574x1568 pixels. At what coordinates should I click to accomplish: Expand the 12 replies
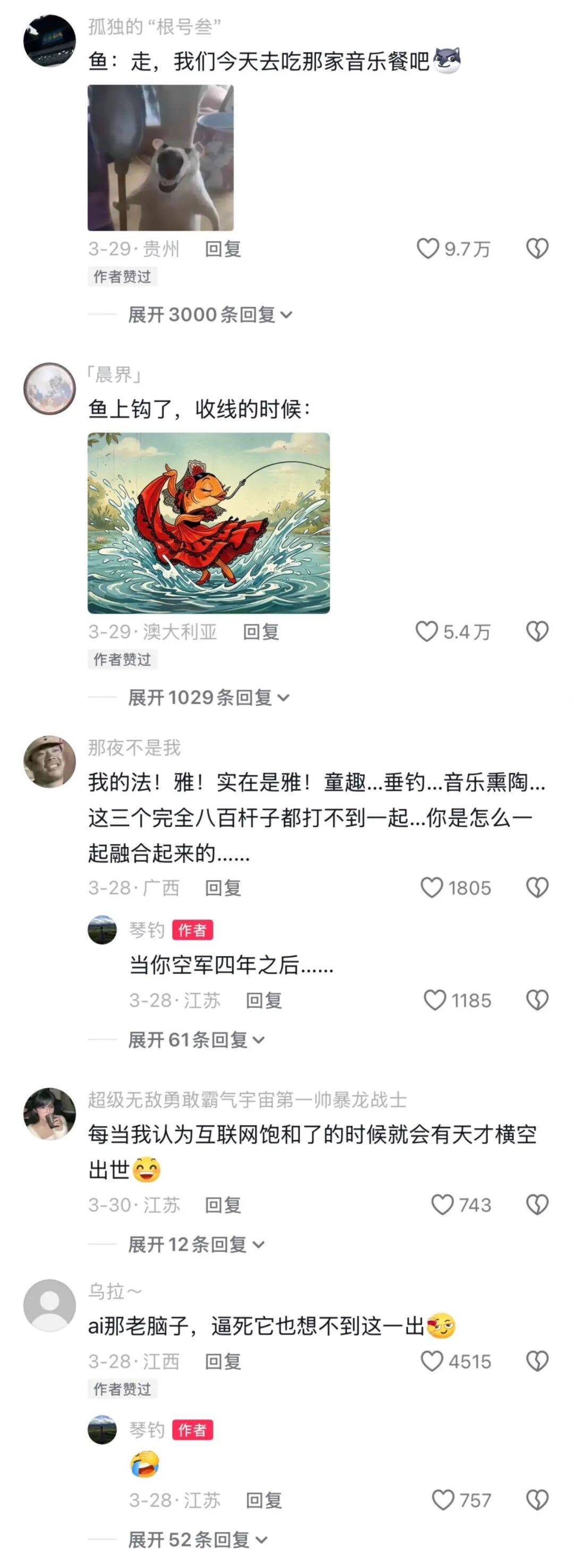tap(196, 1245)
